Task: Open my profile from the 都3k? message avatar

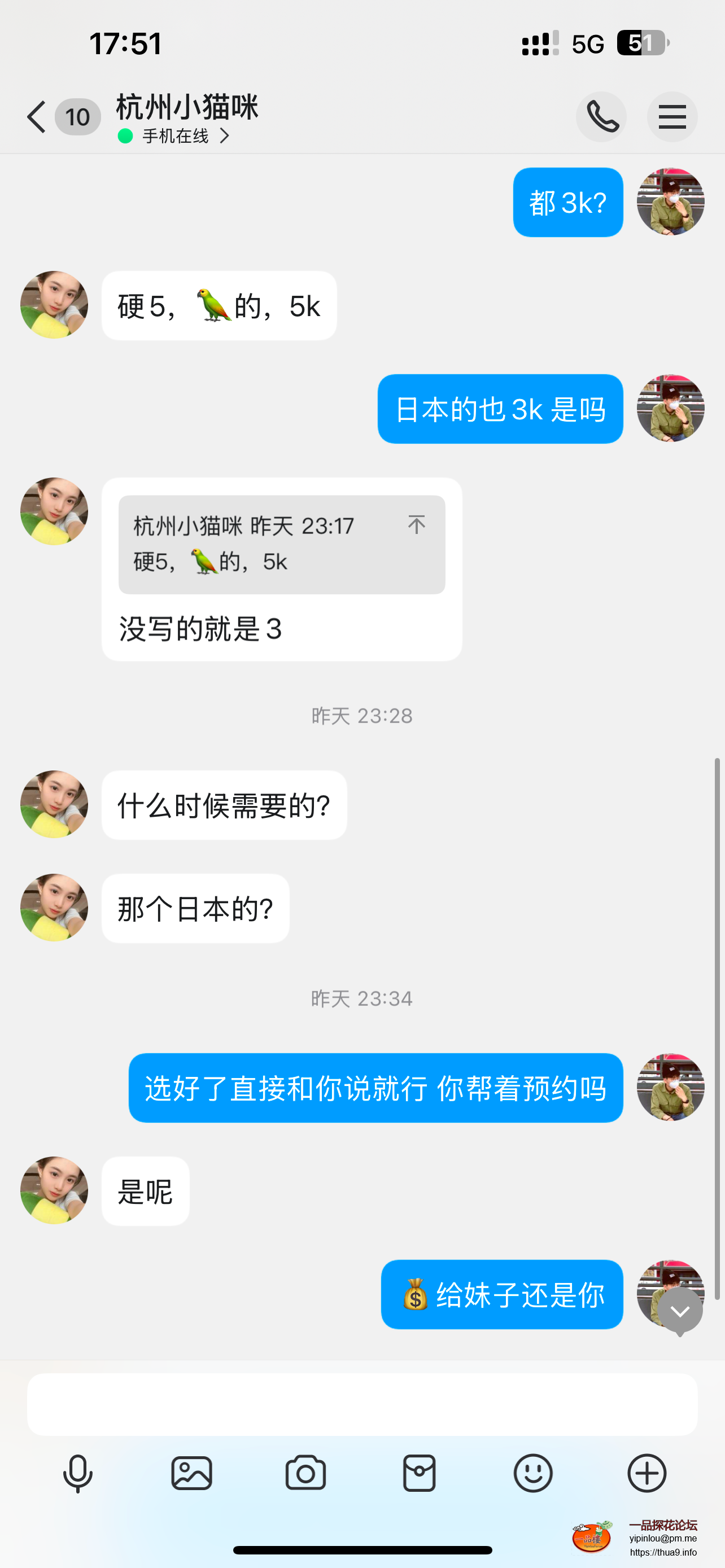Action: click(x=670, y=202)
